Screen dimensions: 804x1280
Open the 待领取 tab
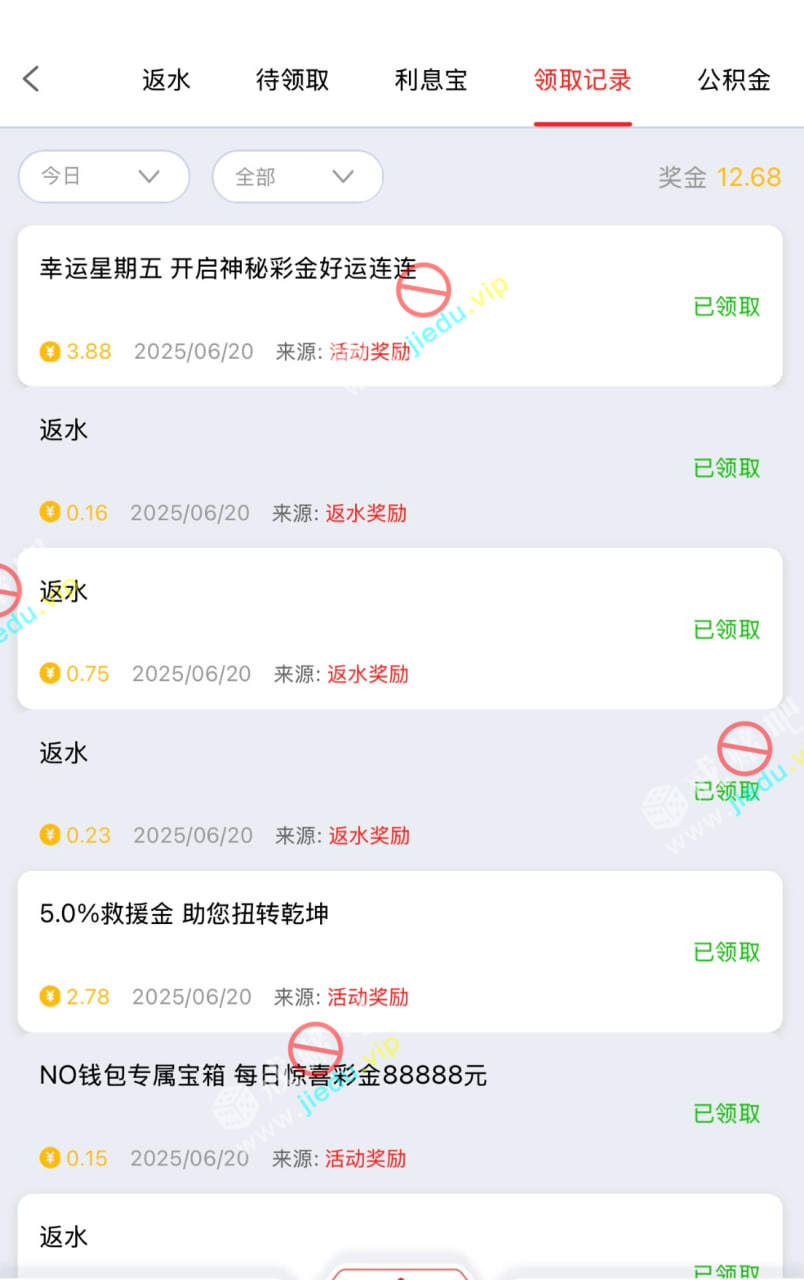point(292,81)
